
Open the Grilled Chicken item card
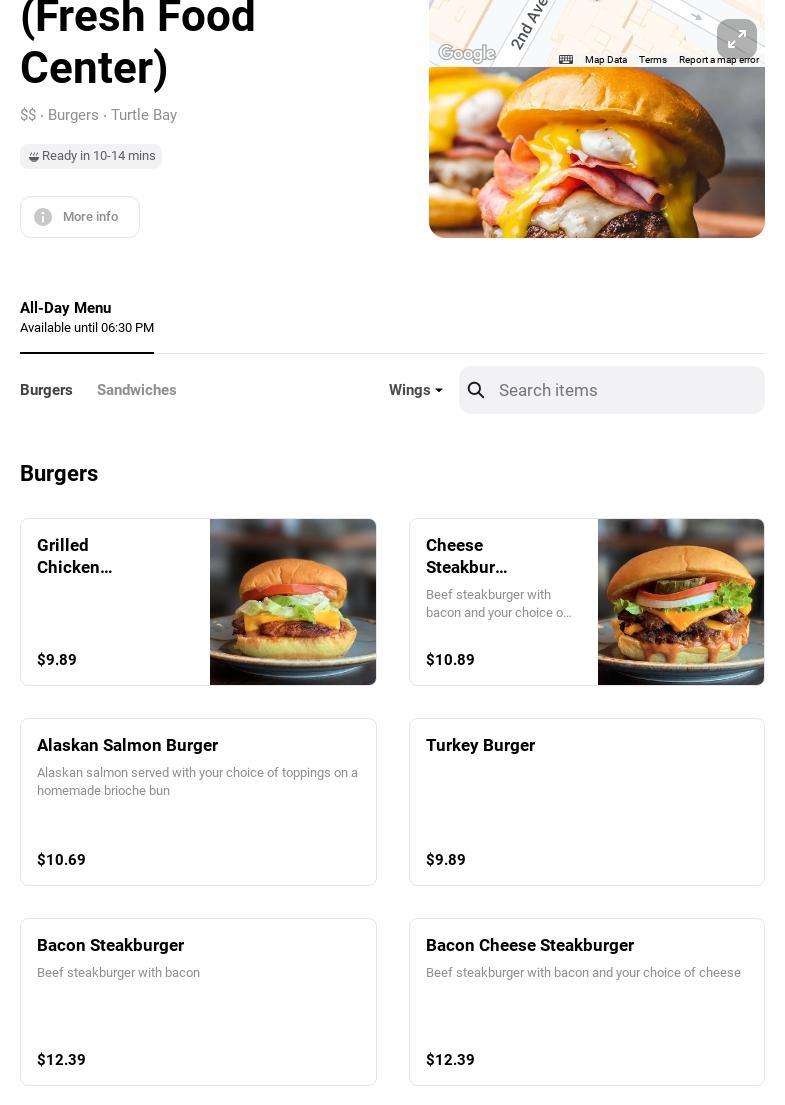coord(198,602)
